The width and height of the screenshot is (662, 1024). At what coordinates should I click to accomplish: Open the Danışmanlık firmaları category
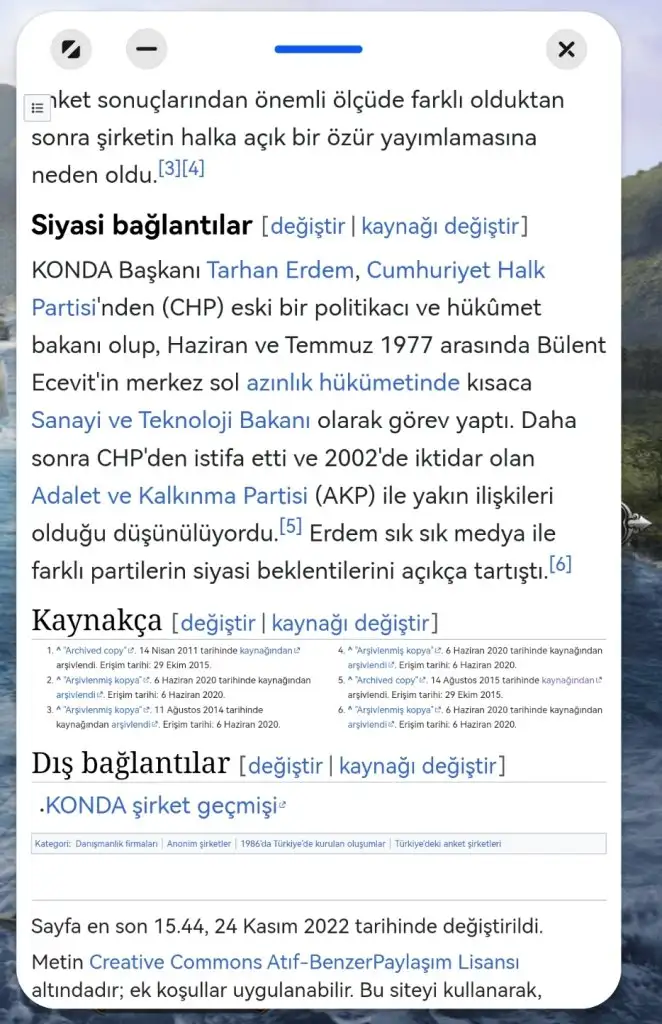point(116,844)
